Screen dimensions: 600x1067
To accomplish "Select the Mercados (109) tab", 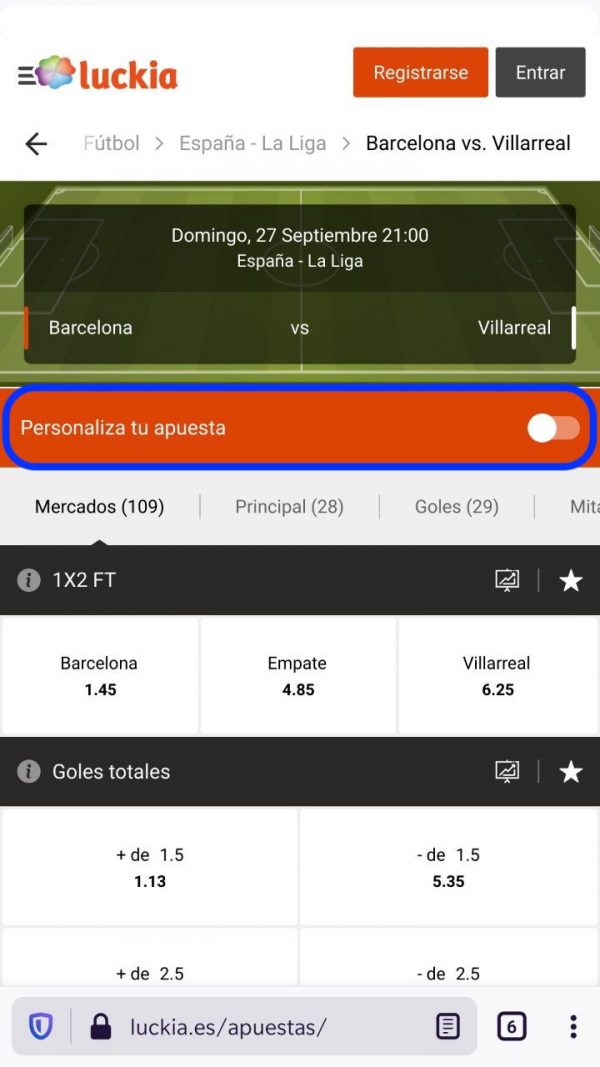I will point(99,507).
